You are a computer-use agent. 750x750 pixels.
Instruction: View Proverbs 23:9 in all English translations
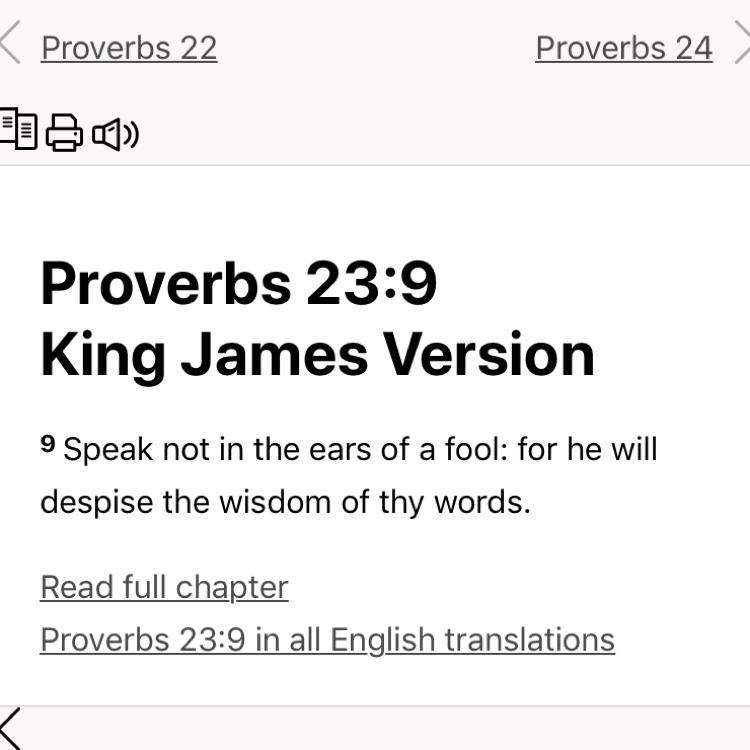(327, 639)
